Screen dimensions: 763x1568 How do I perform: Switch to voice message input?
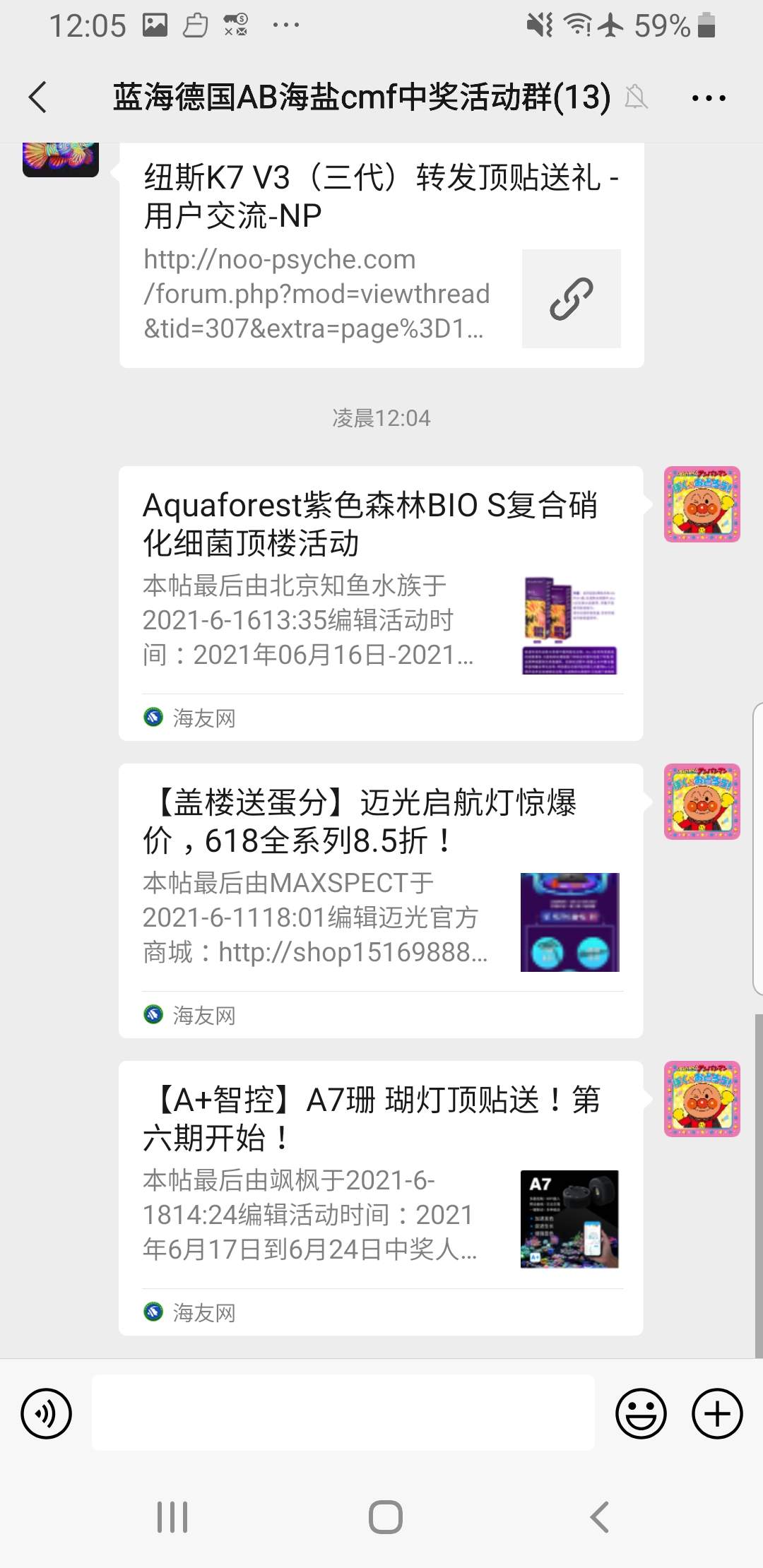point(47,1413)
